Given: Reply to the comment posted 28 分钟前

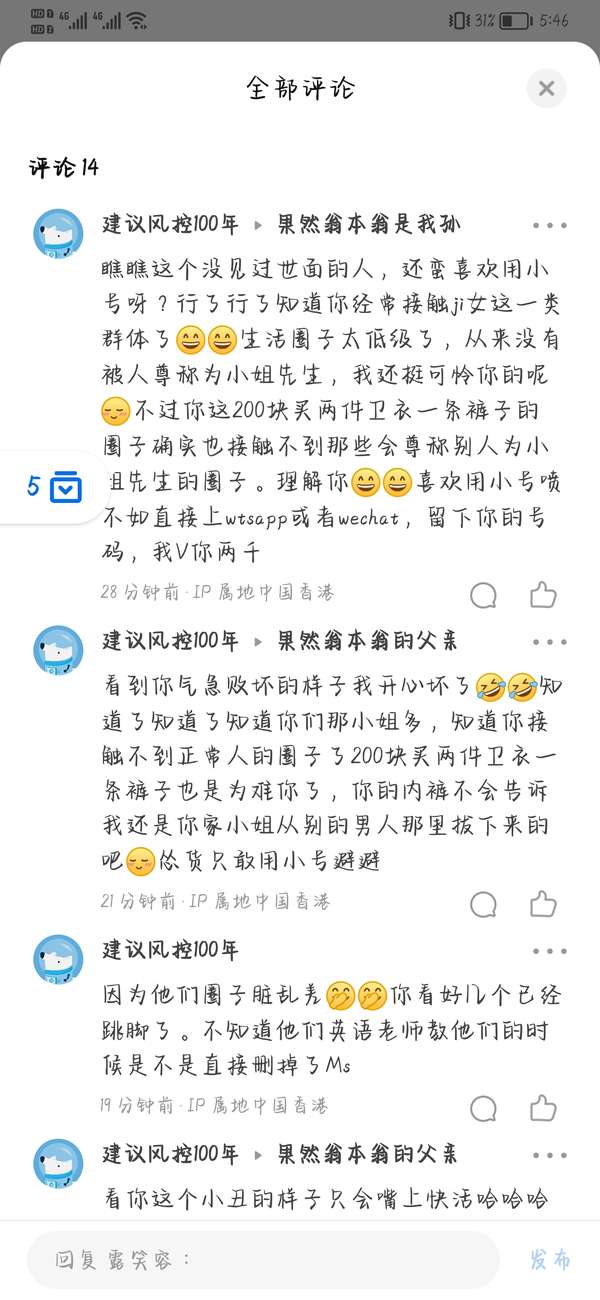Looking at the screenshot, I should coord(484,596).
